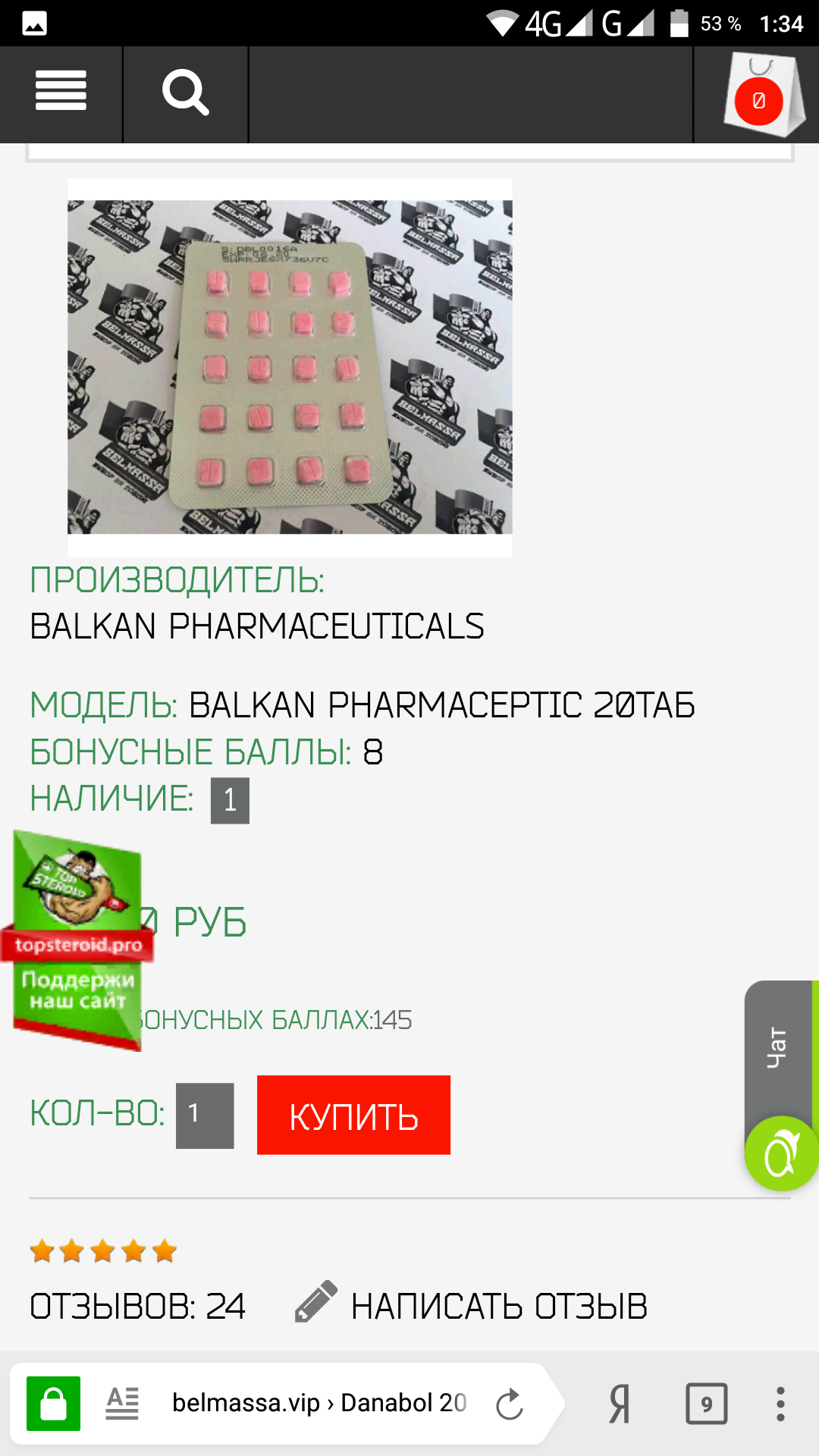Tap the belmassa.vip address bar
Screen dimensions: 819x1456
318,1404
